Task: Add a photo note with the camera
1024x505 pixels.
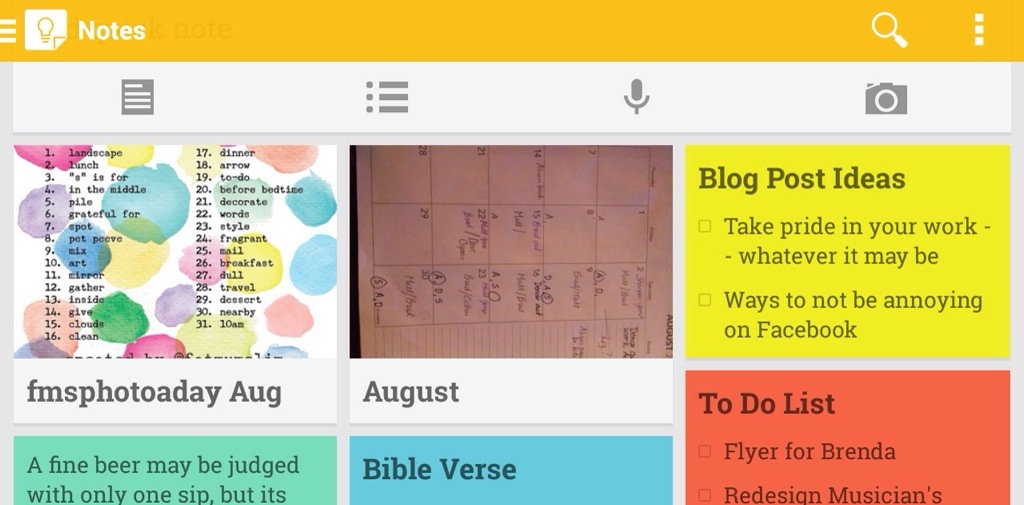Action: pos(885,98)
